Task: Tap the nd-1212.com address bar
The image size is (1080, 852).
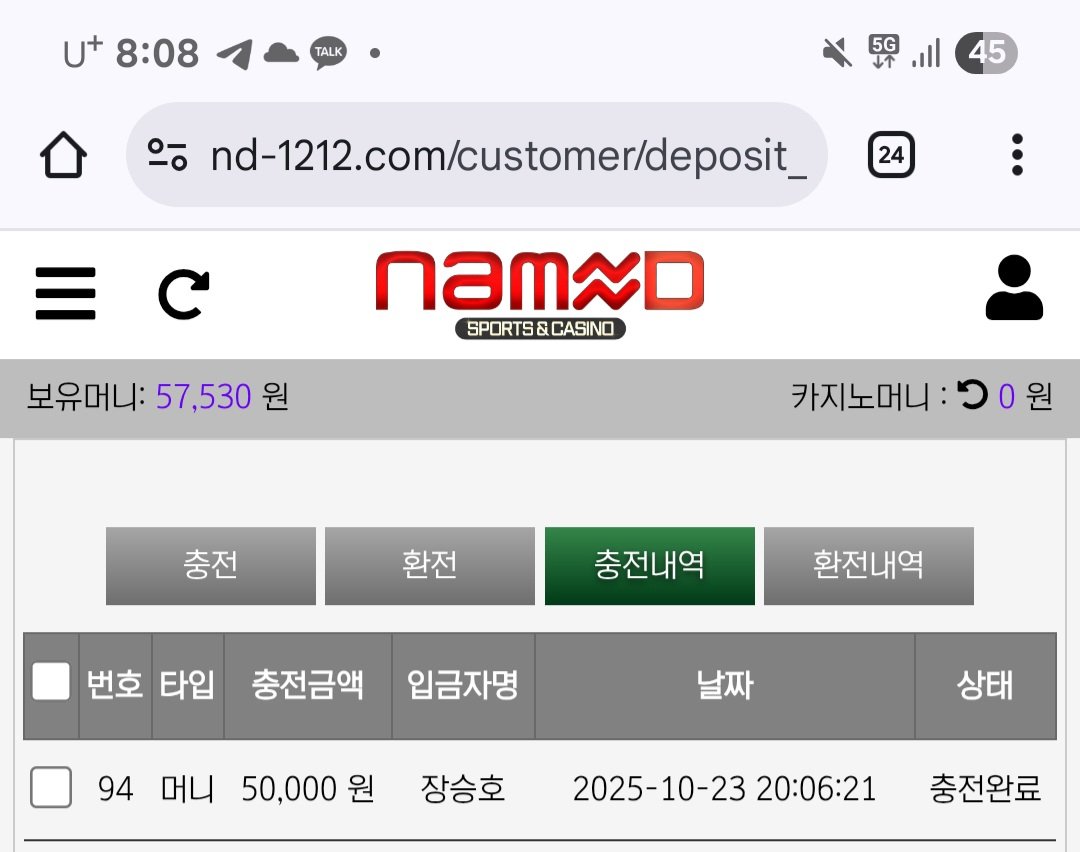Action: [x=508, y=155]
